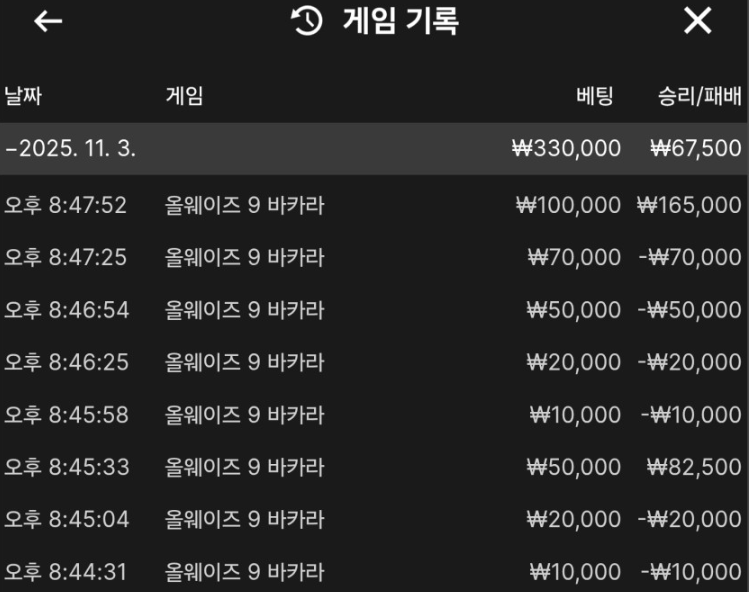Close the game history screen
The width and height of the screenshot is (749, 592).
click(697, 21)
